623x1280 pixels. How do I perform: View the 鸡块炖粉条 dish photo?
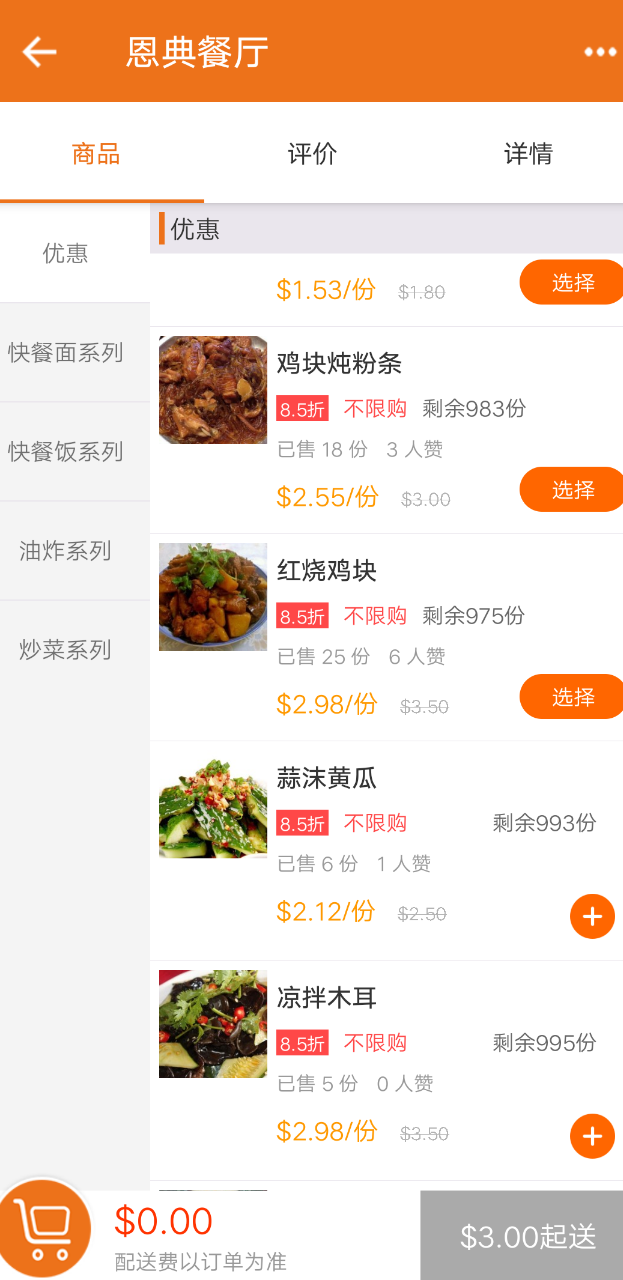[x=213, y=390]
